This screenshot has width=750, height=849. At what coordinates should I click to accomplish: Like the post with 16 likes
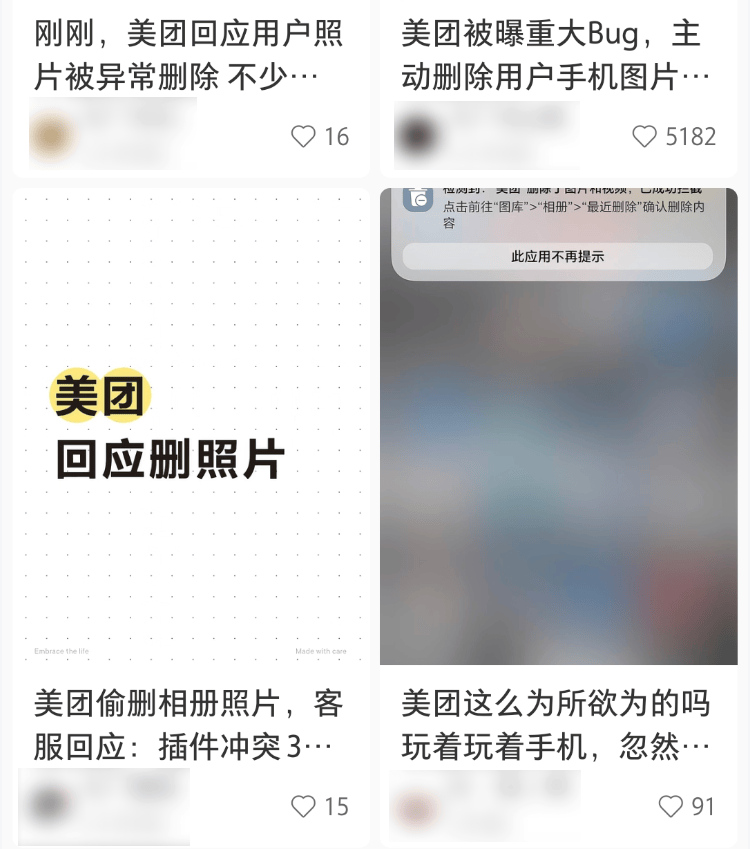pos(304,137)
